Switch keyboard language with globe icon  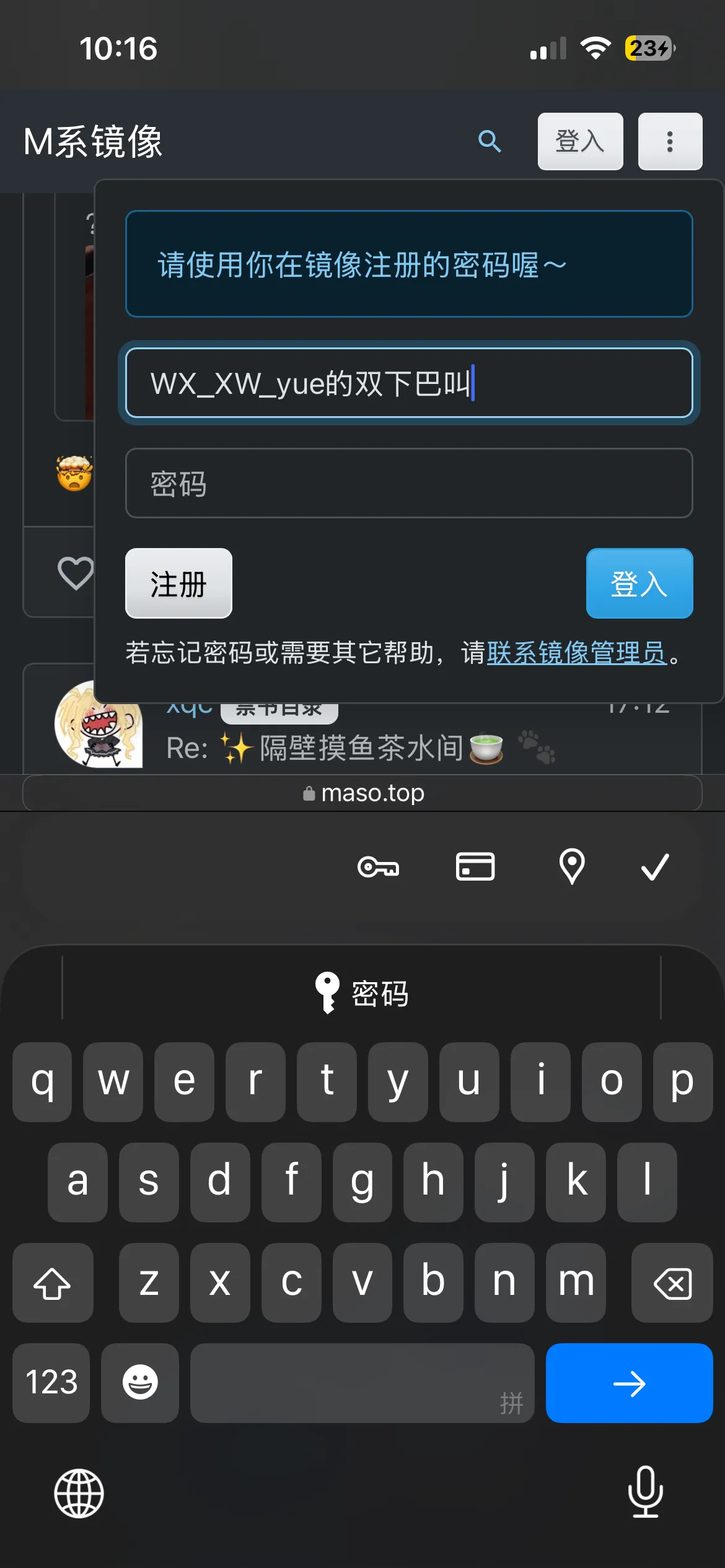click(79, 1493)
